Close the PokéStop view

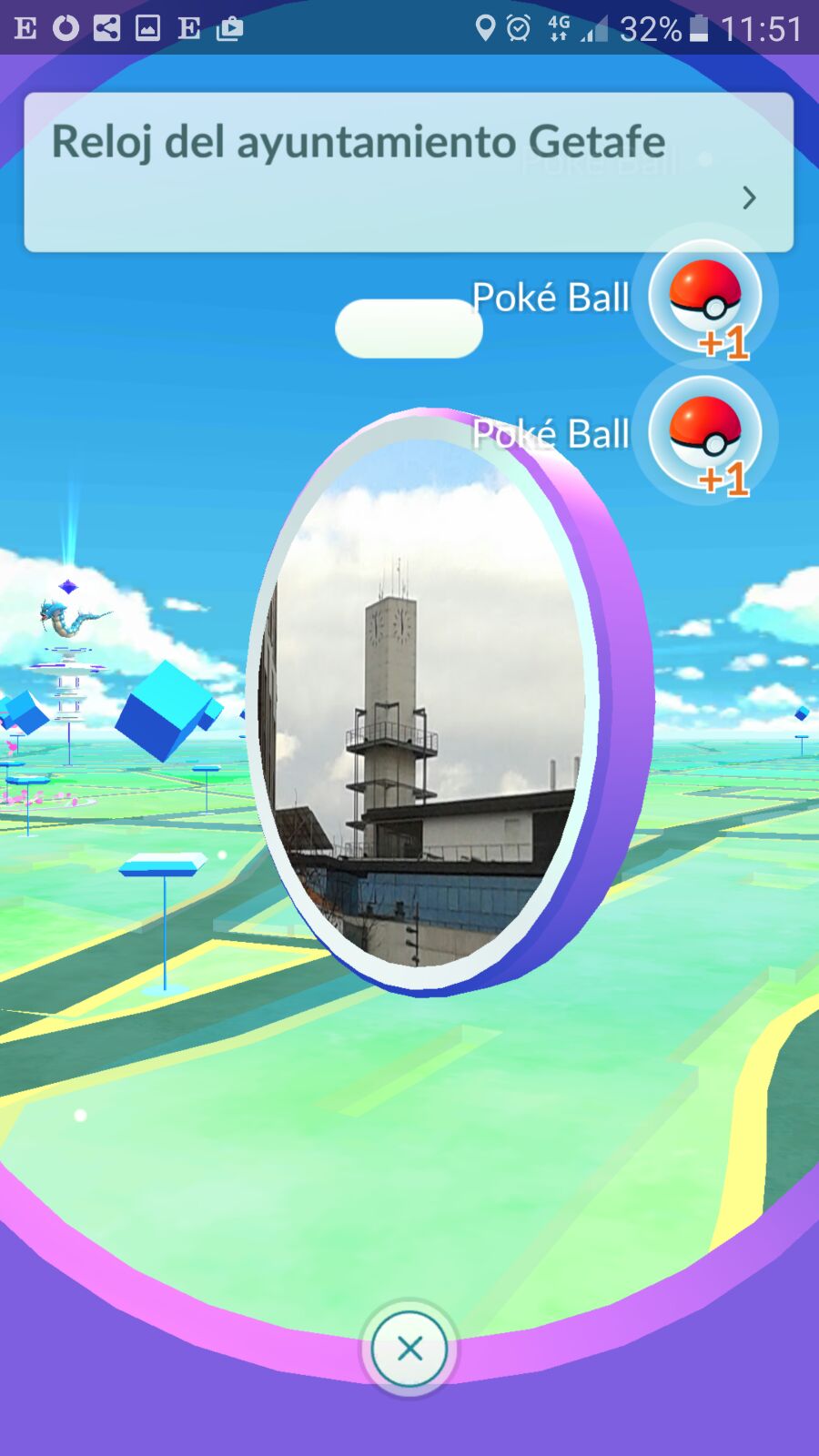tap(409, 1349)
